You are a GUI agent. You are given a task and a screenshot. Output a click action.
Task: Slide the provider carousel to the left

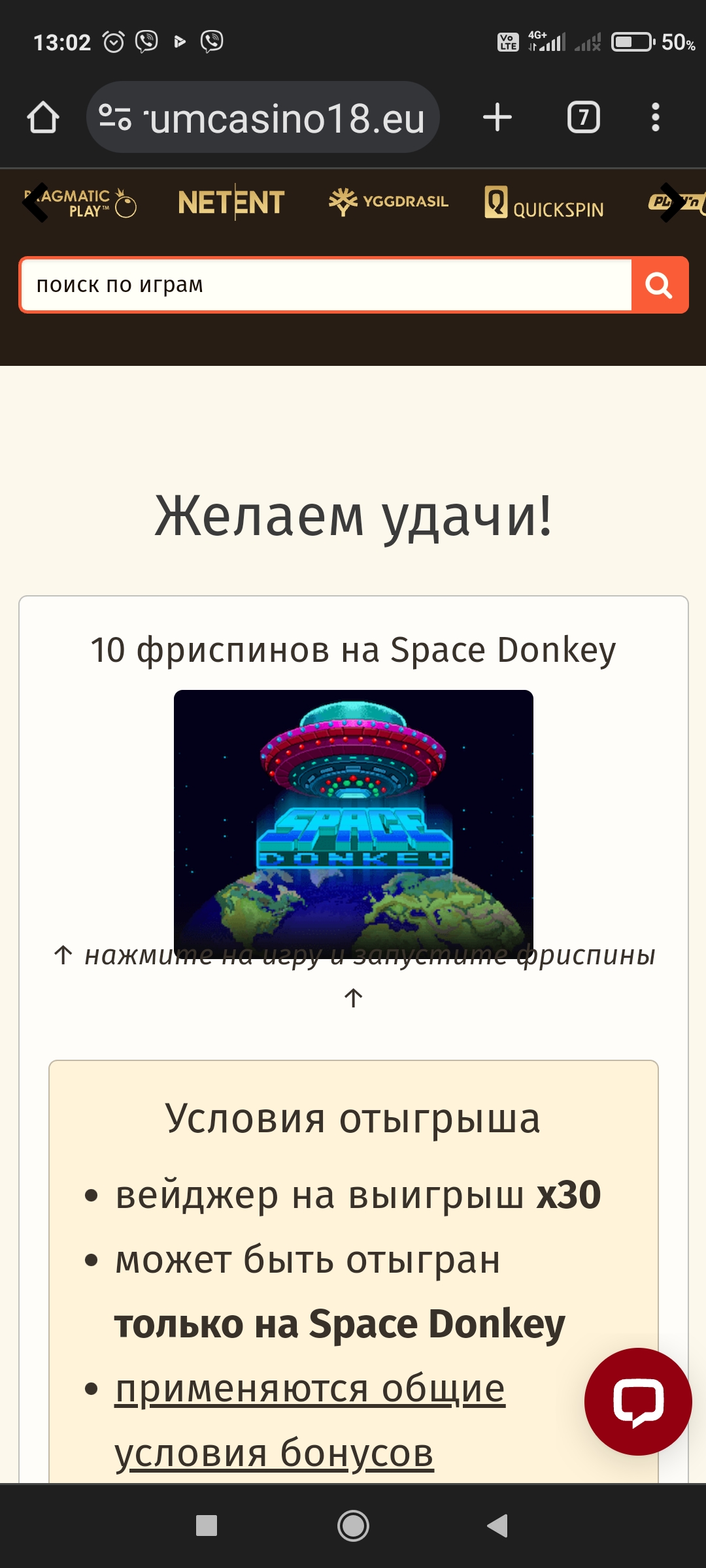pos(35,203)
